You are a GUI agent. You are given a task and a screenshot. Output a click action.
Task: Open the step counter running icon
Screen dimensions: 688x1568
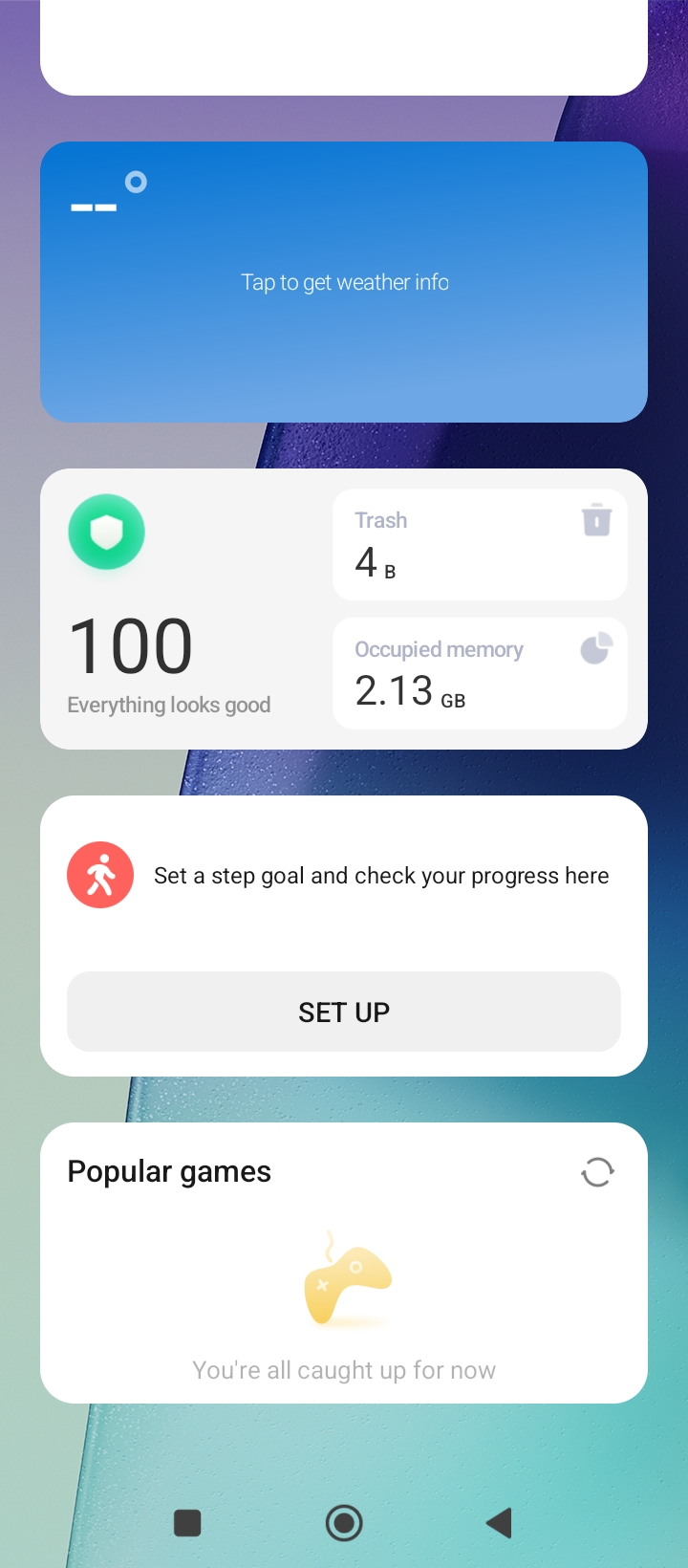[x=100, y=875]
